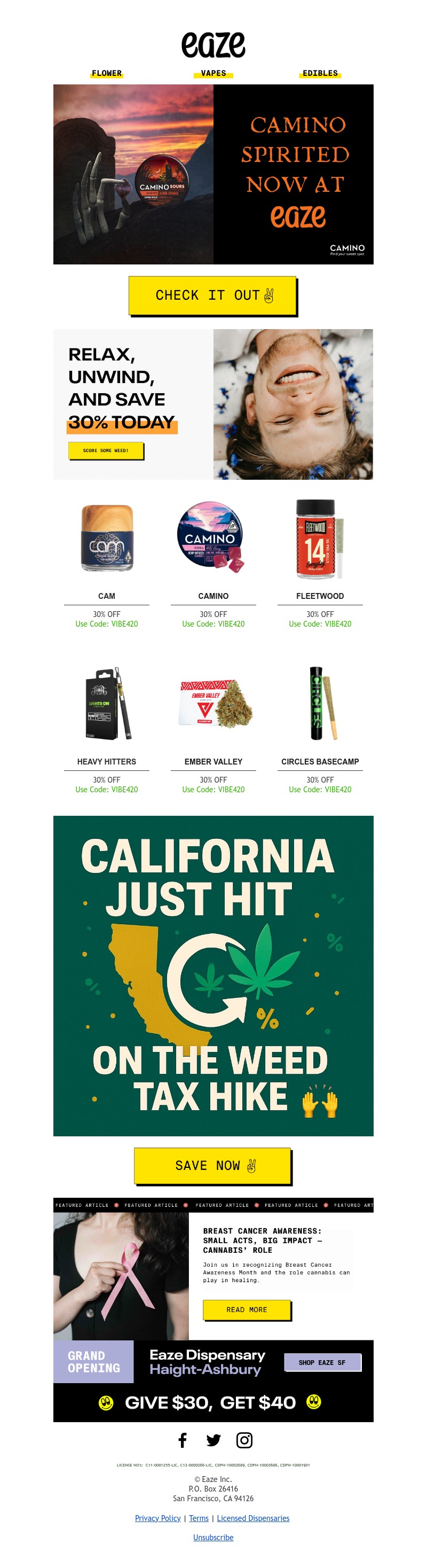Tap the Check It Out button
This screenshot has width=427, height=1568.
click(212, 295)
